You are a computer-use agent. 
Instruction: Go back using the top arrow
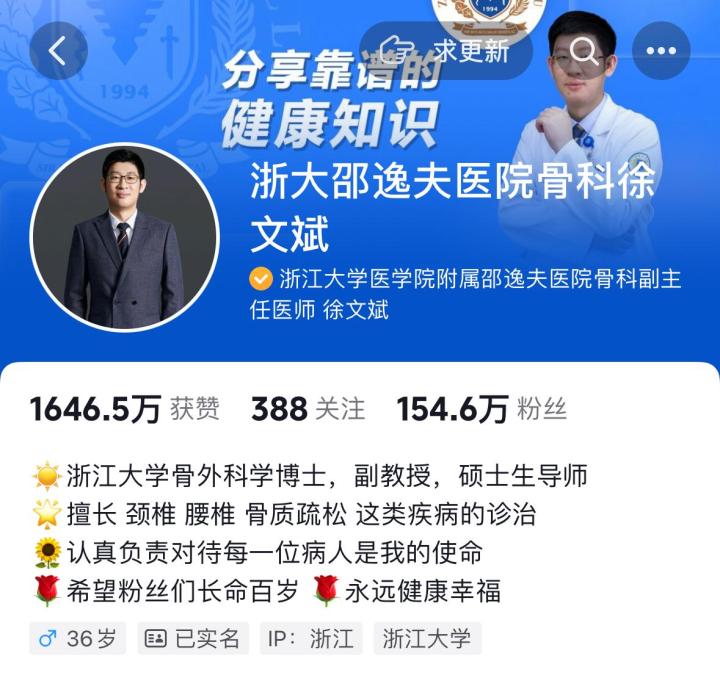(x=58, y=51)
